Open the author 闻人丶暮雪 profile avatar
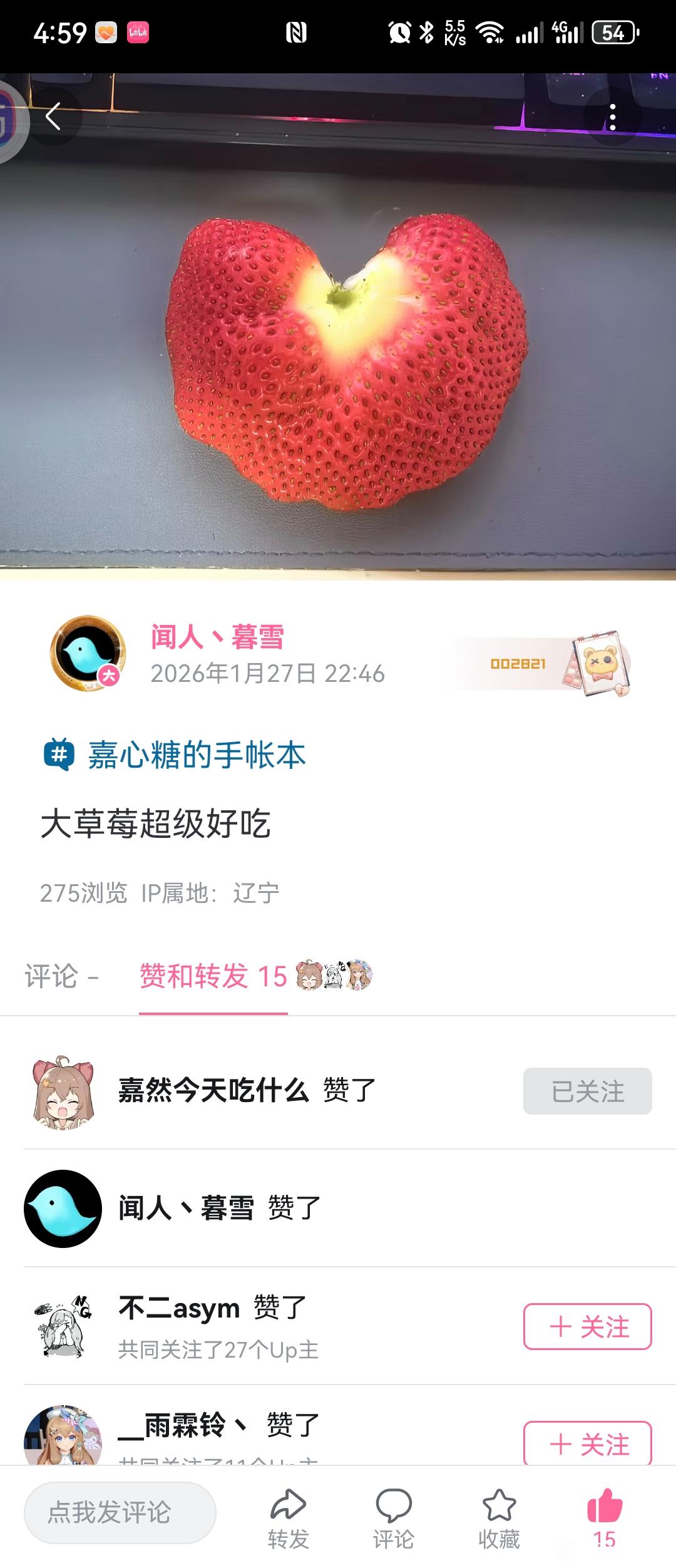Screen dimensions: 676x1568 pyautogui.click(x=88, y=653)
